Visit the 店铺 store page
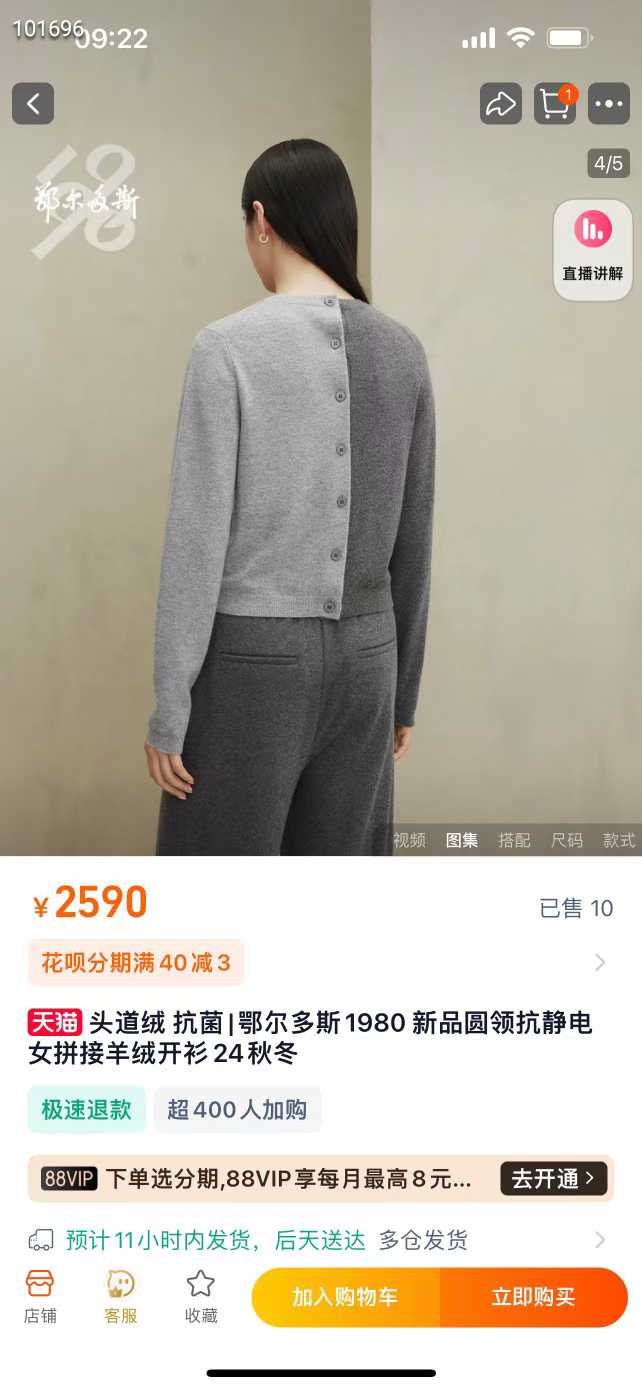 point(40,1297)
